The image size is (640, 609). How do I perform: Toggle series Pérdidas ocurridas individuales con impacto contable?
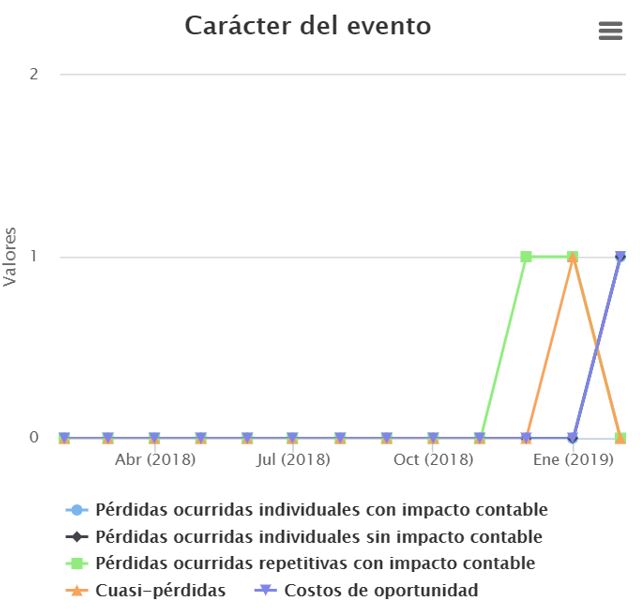[x=320, y=510]
